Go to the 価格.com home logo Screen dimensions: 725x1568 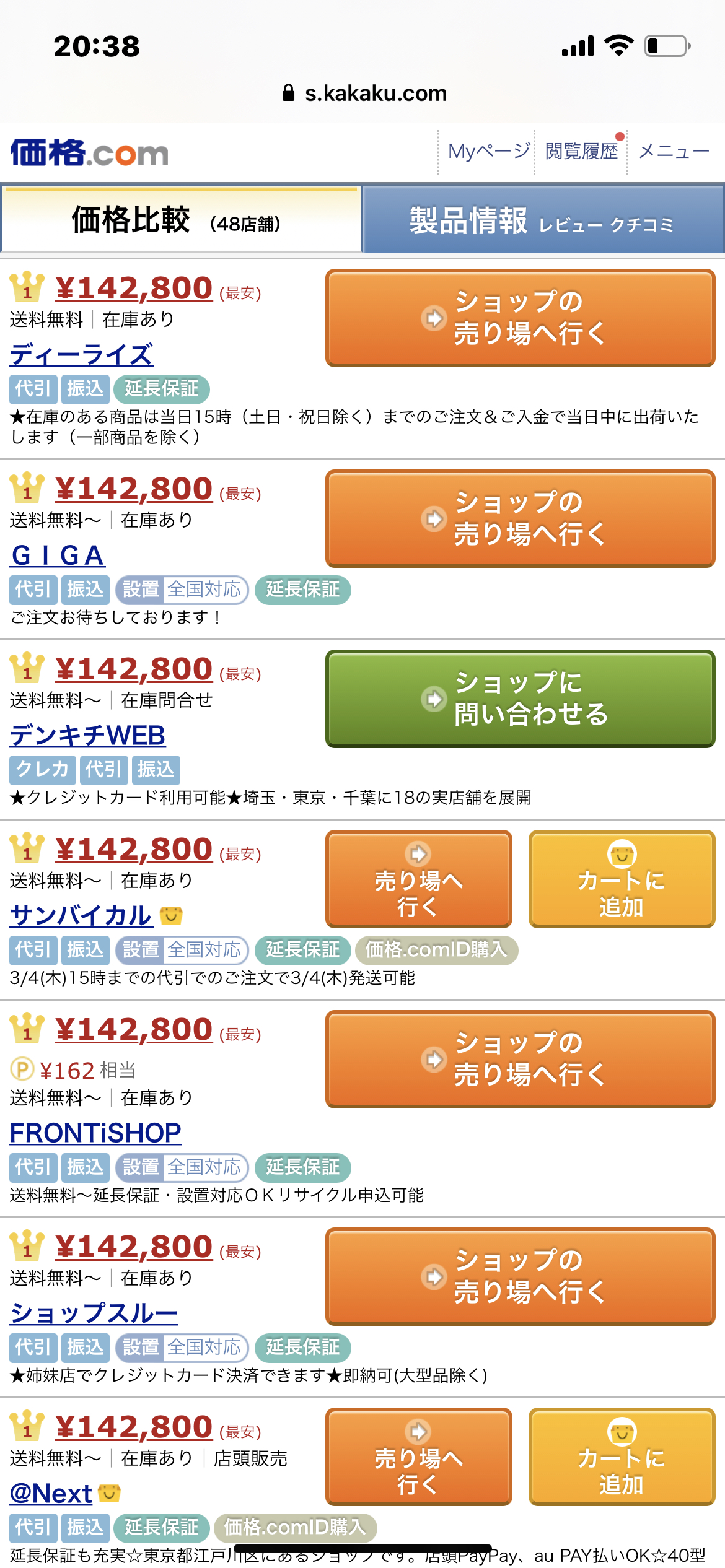pos(90,153)
